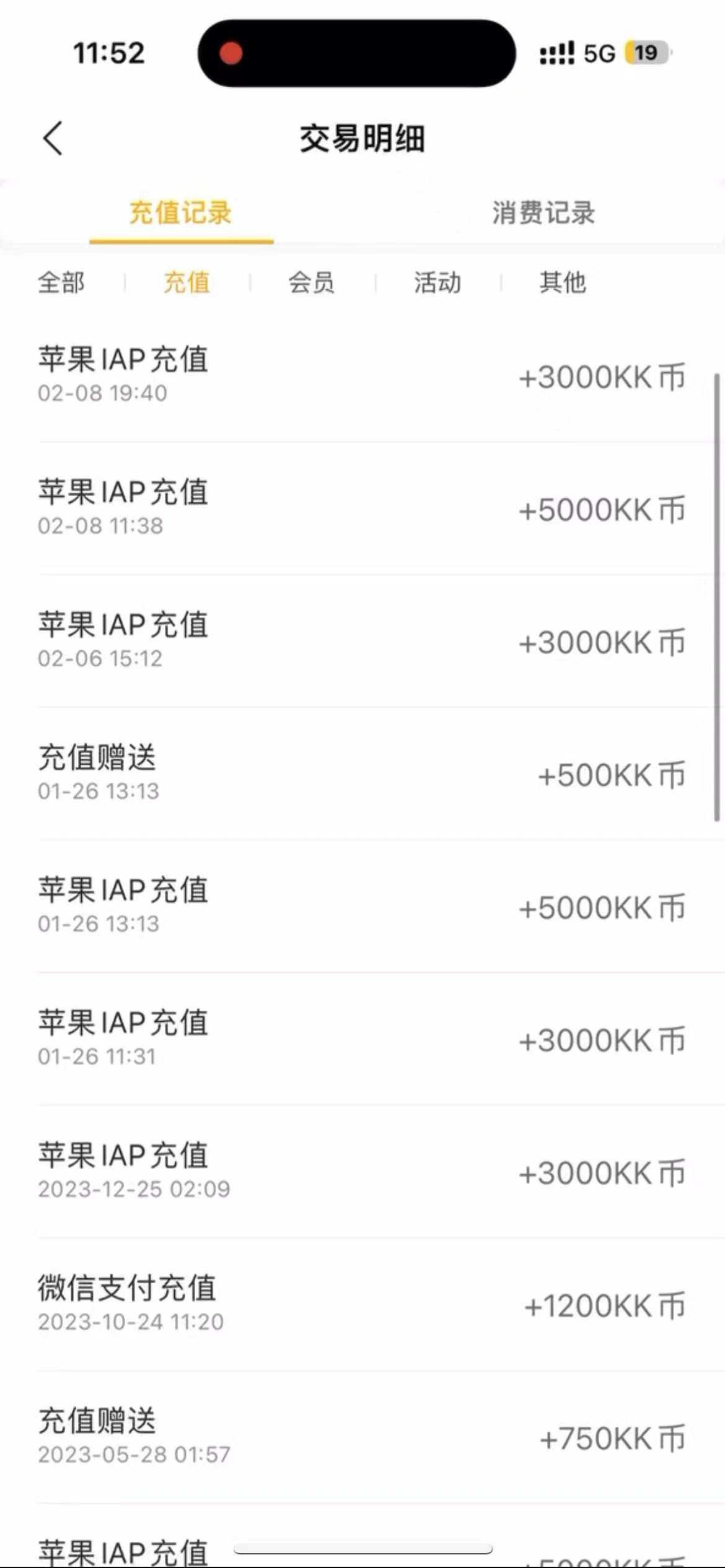Switch to the 消费记录 tab
The image size is (725, 1568).
(543, 212)
